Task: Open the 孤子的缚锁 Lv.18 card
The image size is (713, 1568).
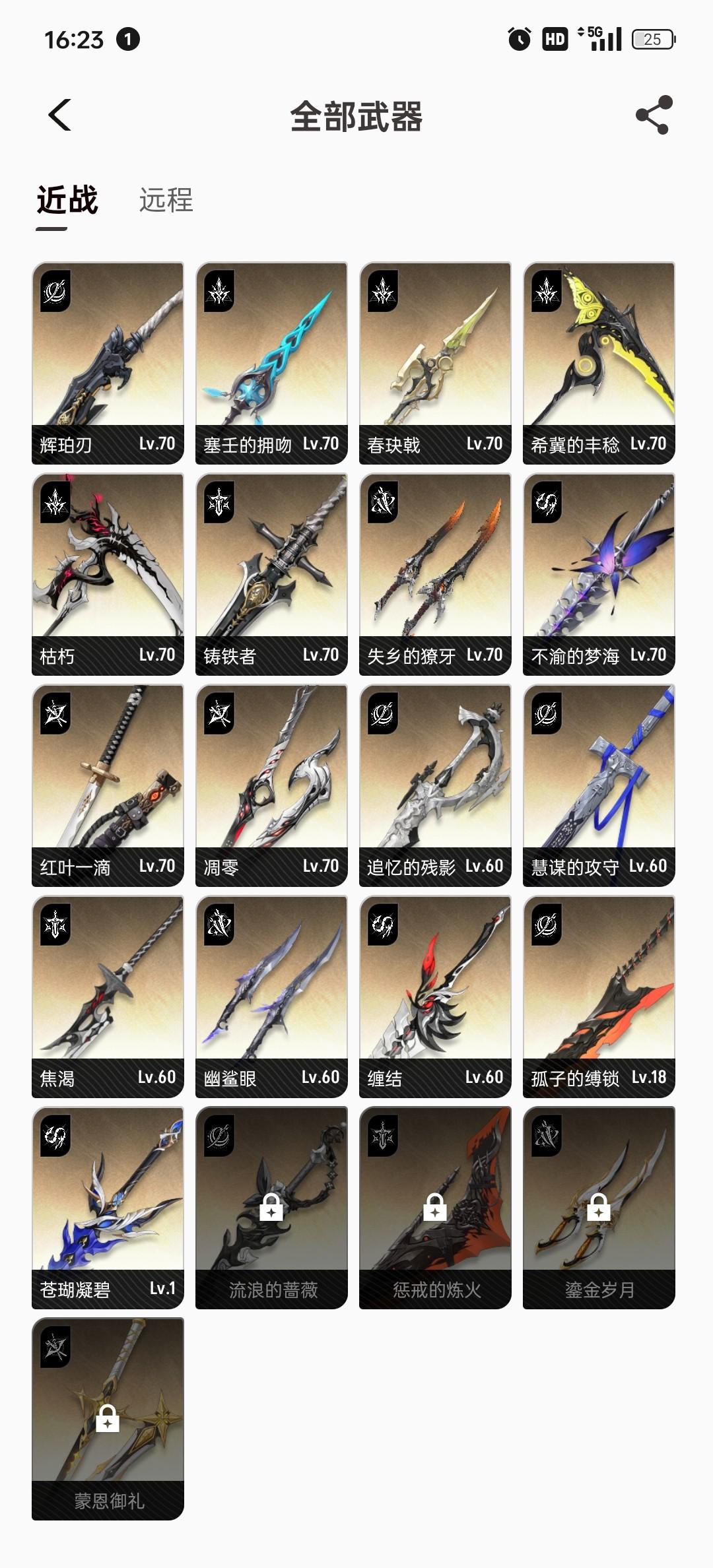Action: click(599, 996)
